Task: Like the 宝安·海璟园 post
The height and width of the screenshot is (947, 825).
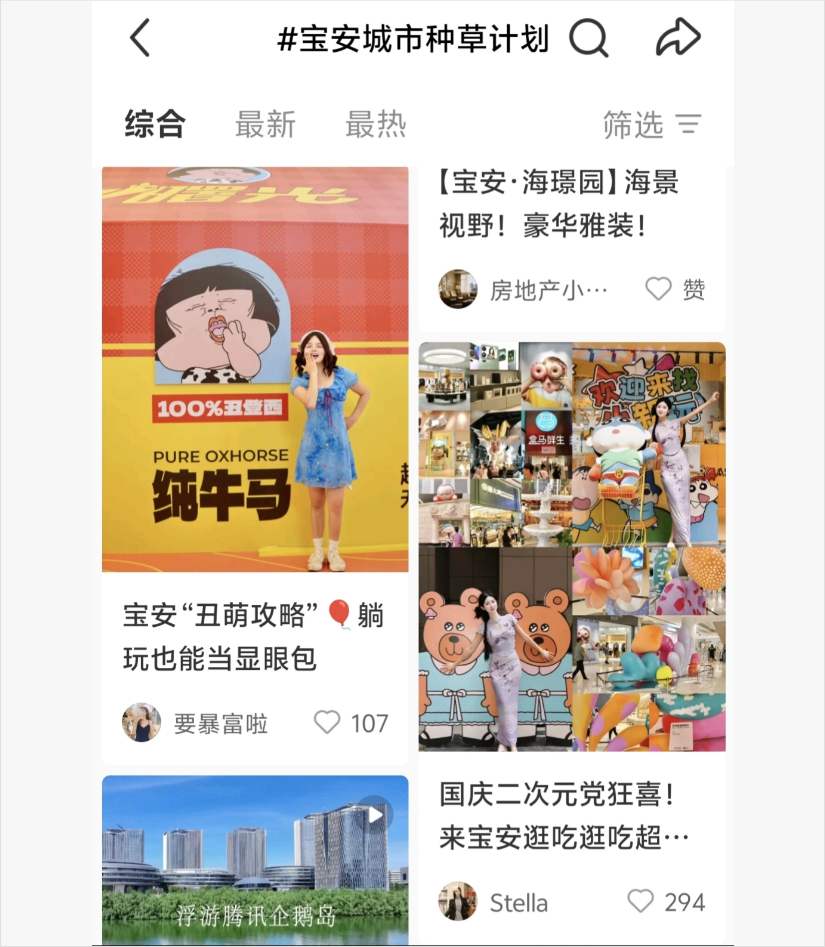Action: pos(659,289)
